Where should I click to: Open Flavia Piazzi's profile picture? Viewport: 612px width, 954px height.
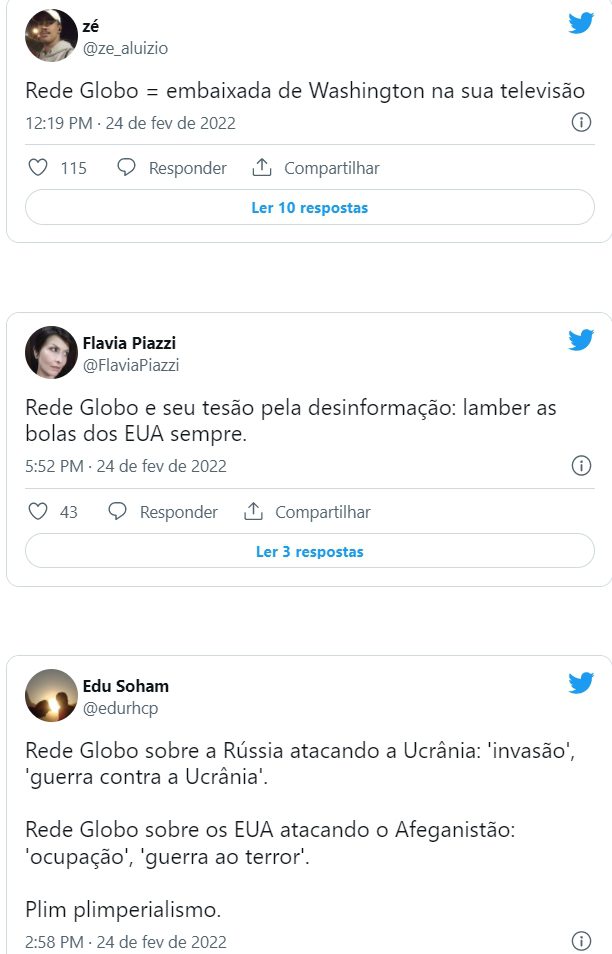click(51, 353)
